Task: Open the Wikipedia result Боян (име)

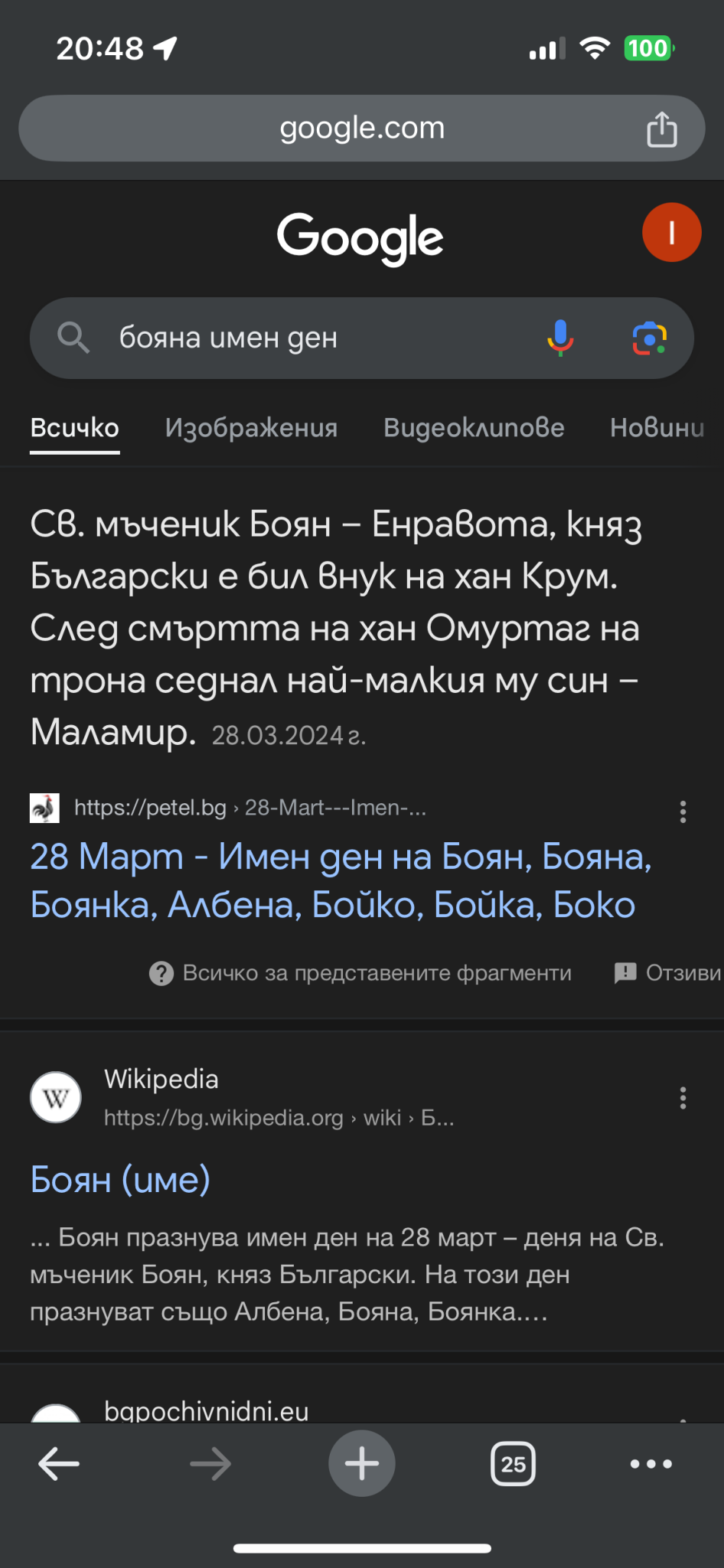Action: (120, 1179)
